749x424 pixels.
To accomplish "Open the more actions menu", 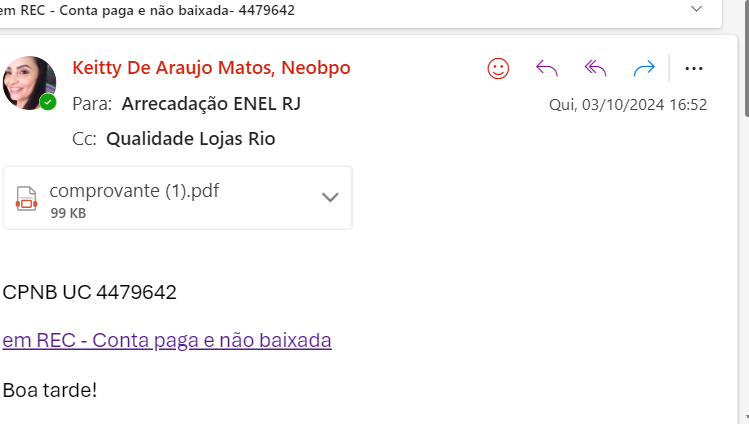I will (x=694, y=68).
